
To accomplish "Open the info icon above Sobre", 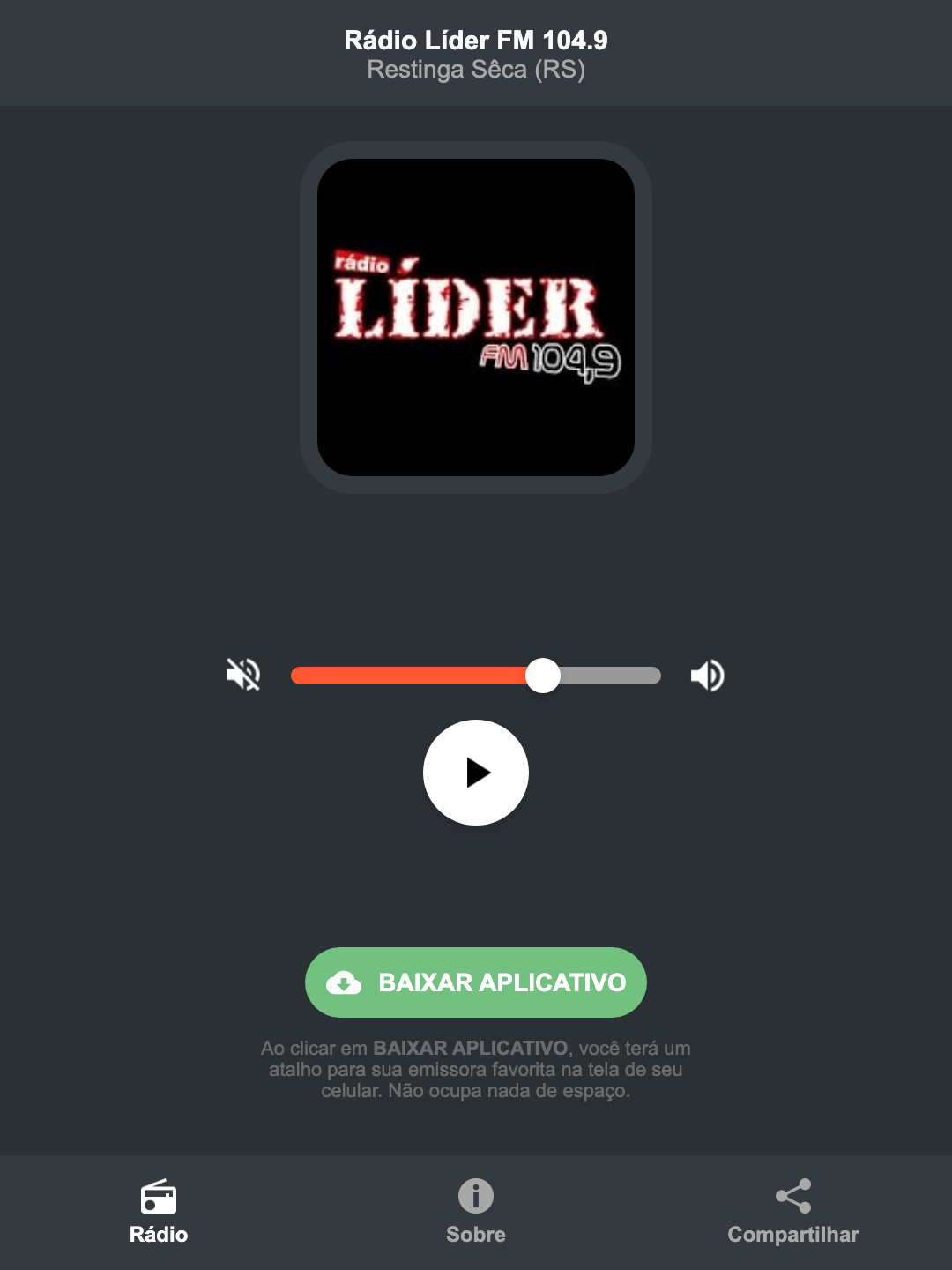I will pos(475,1197).
